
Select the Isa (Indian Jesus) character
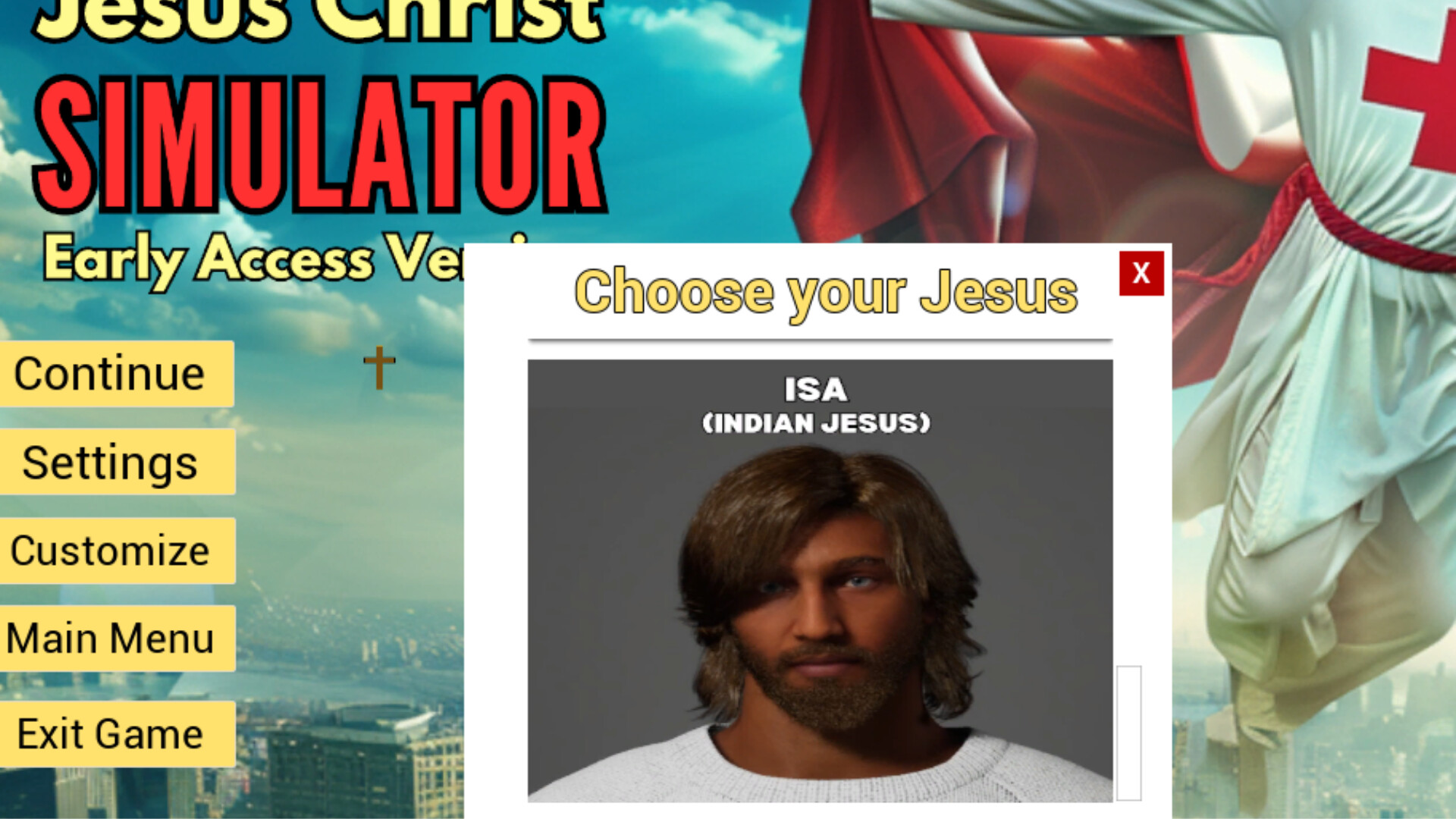(820, 580)
